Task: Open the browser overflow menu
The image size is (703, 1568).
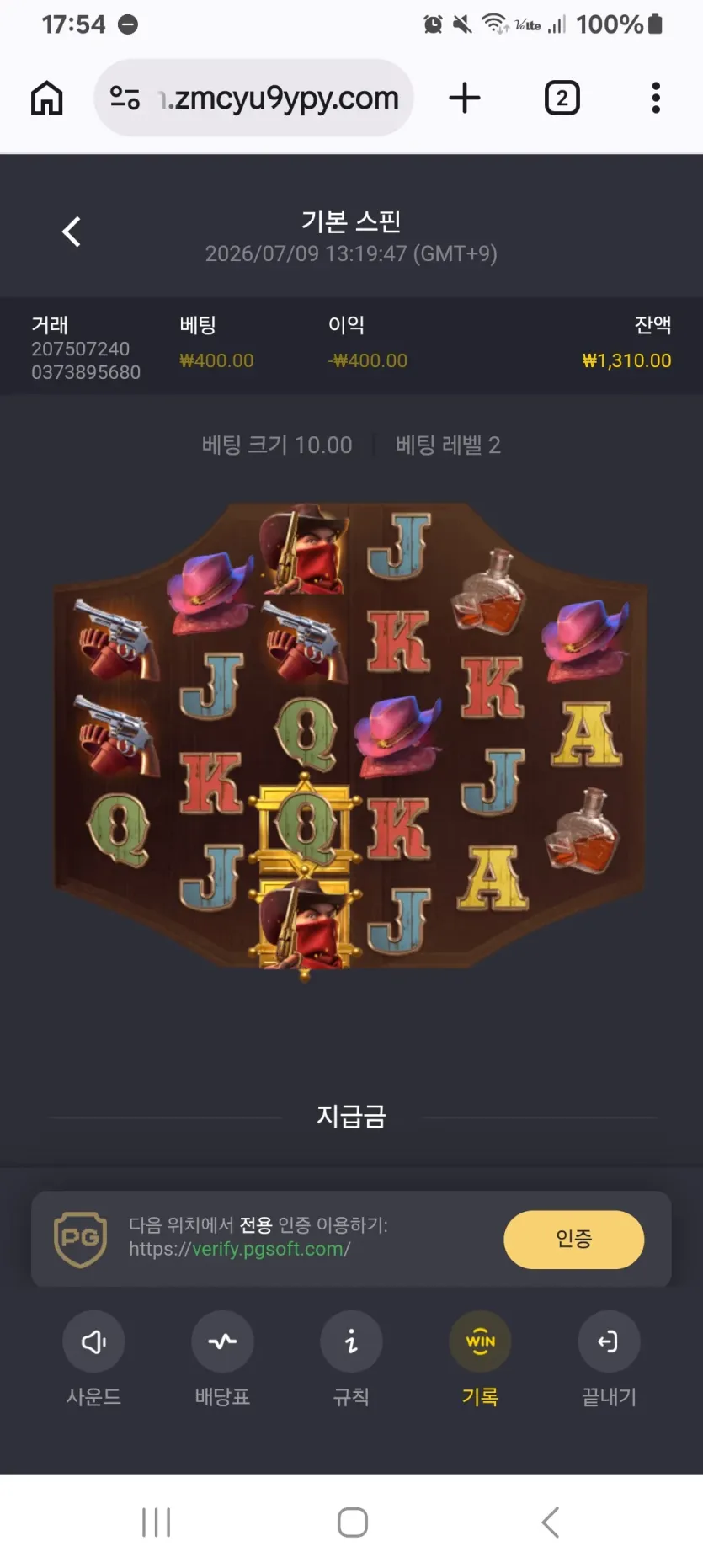Action: pyautogui.click(x=656, y=98)
